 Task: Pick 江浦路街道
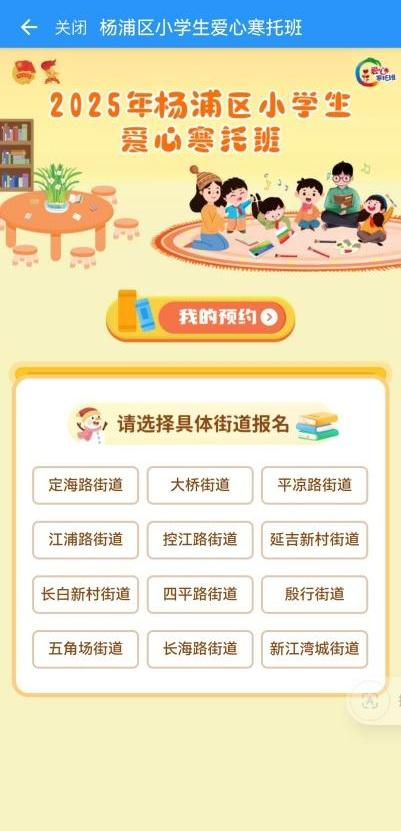85,540
